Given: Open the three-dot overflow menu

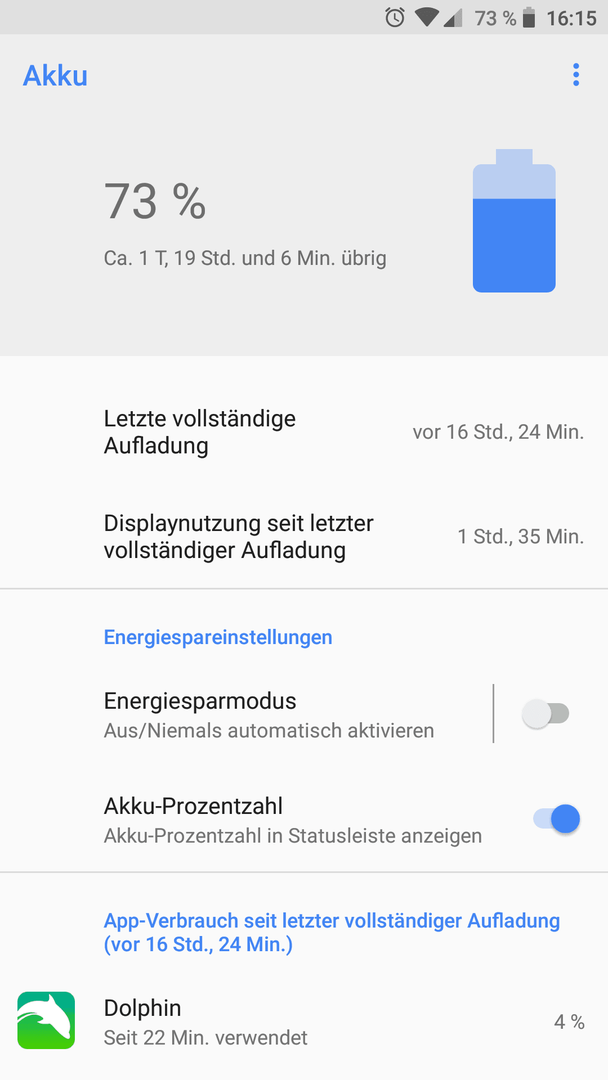Looking at the screenshot, I should tap(576, 75).
